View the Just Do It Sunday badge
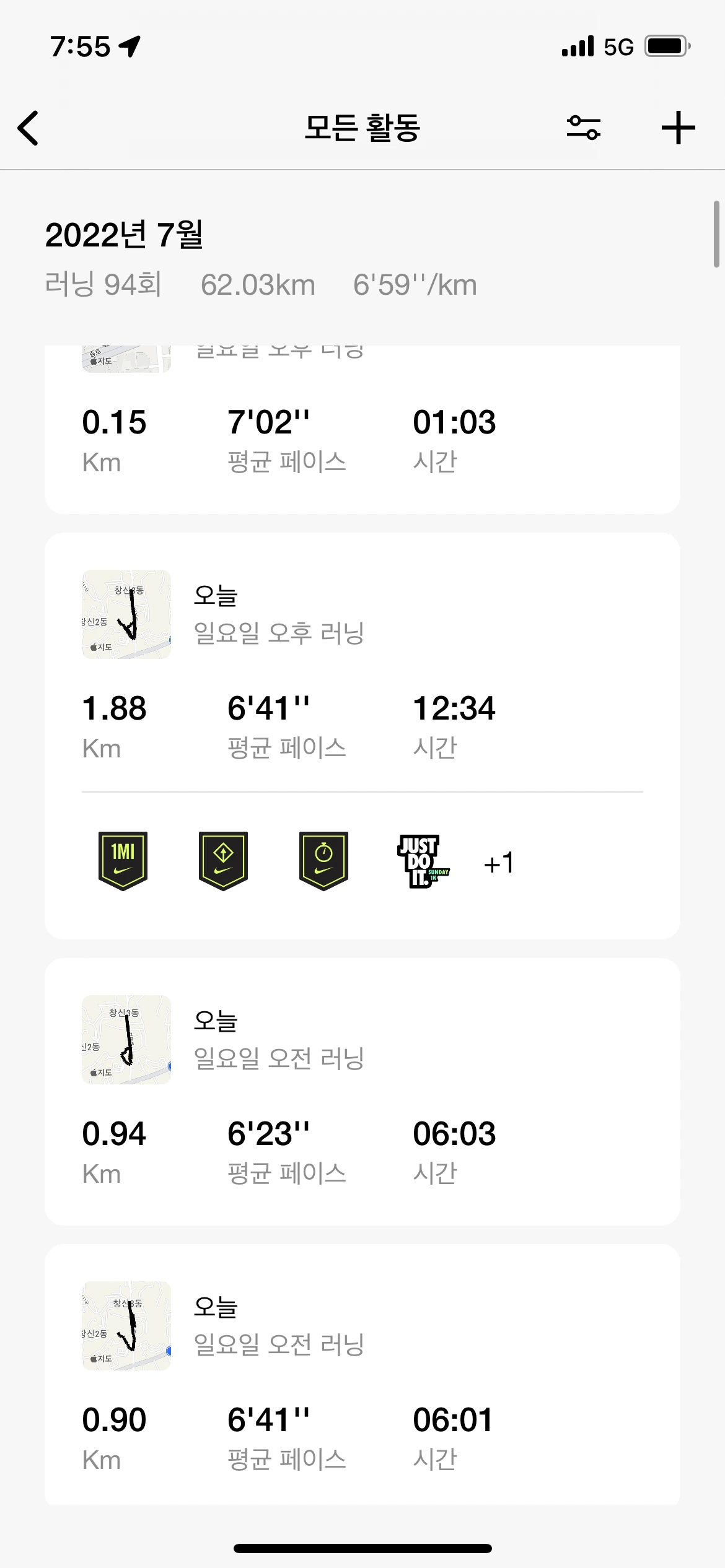Viewport: 725px width, 1568px height. coord(423,861)
